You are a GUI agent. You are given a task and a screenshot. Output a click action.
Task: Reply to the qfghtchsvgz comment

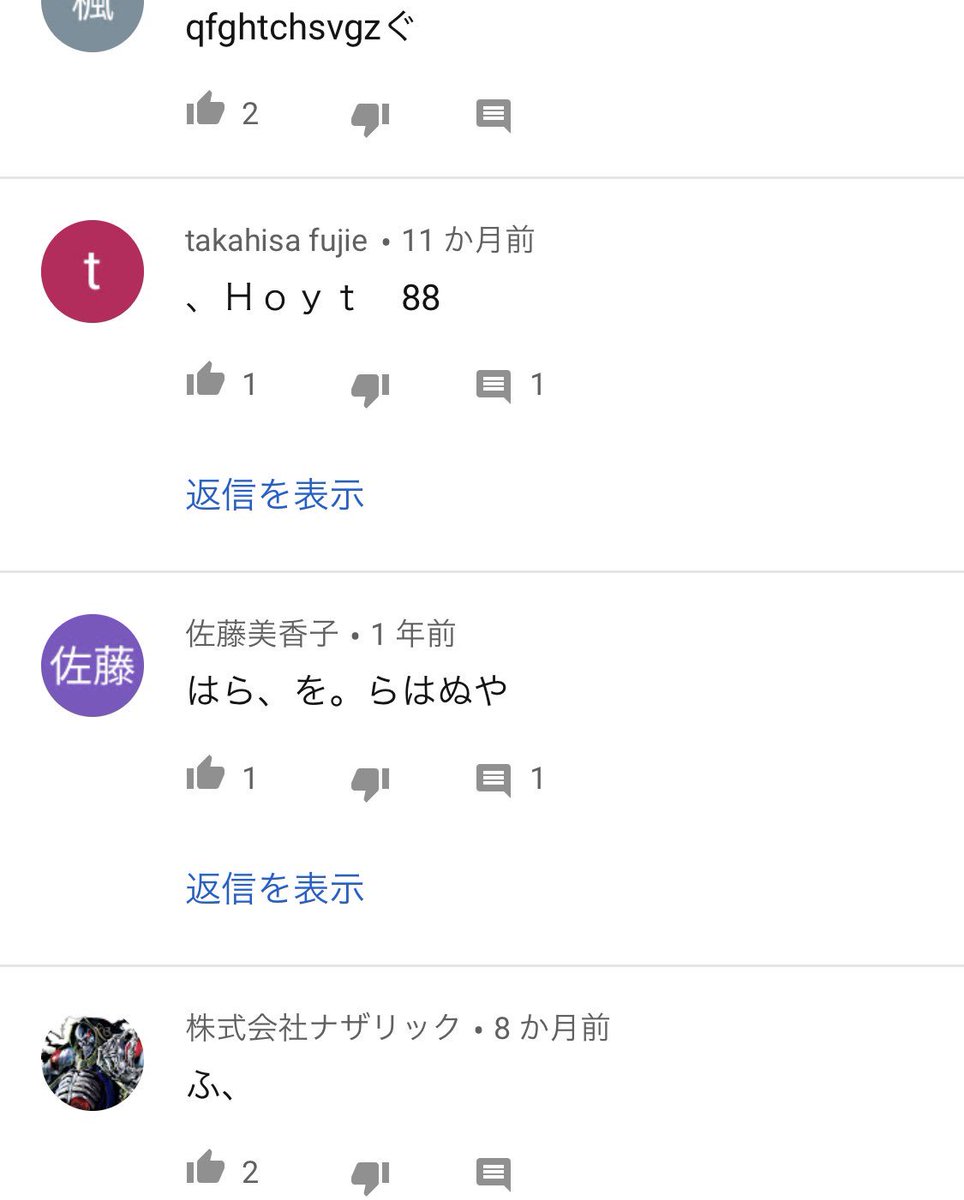click(x=493, y=116)
